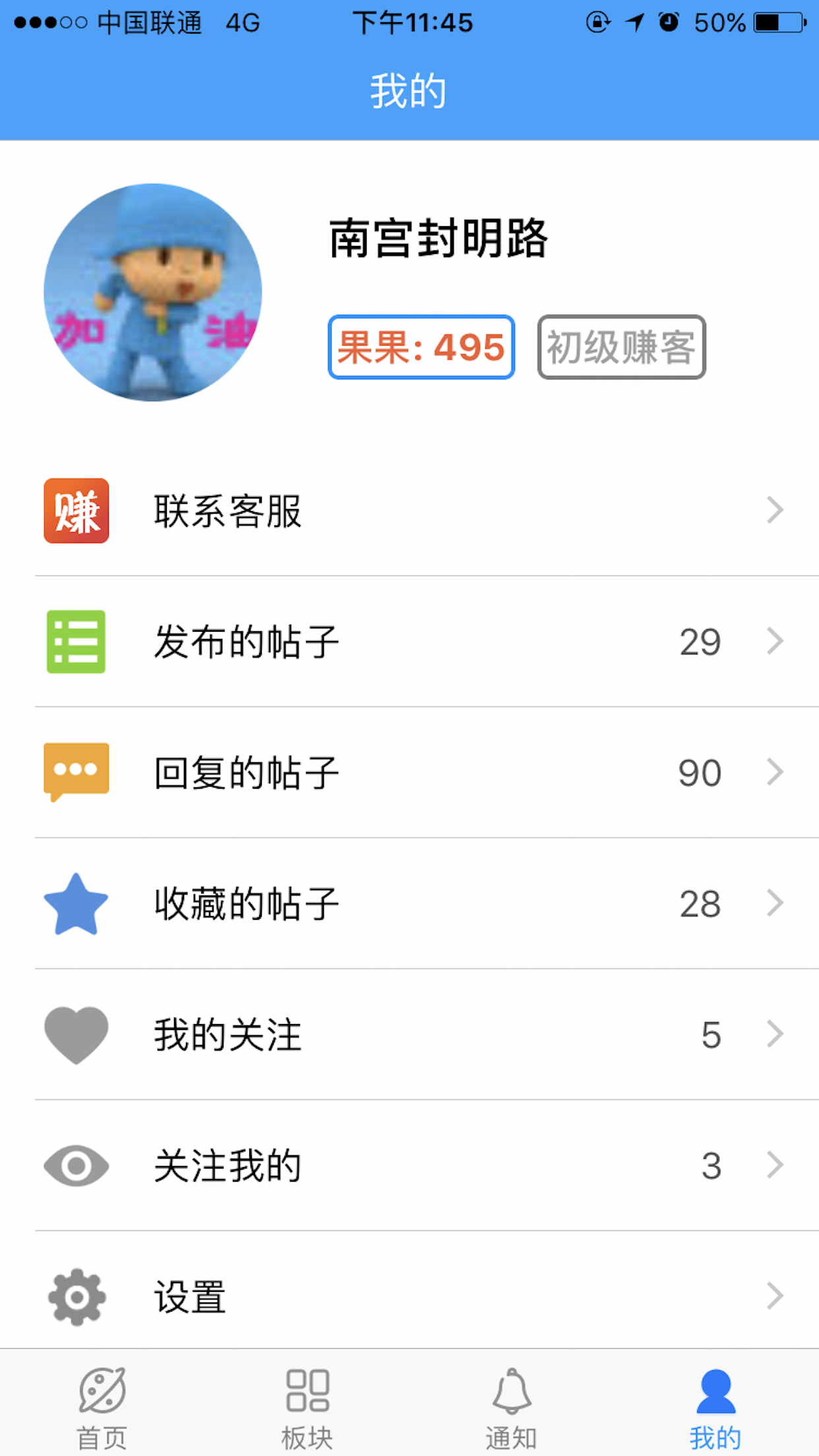Open 回复的帖子 replied posts

[409, 772]
